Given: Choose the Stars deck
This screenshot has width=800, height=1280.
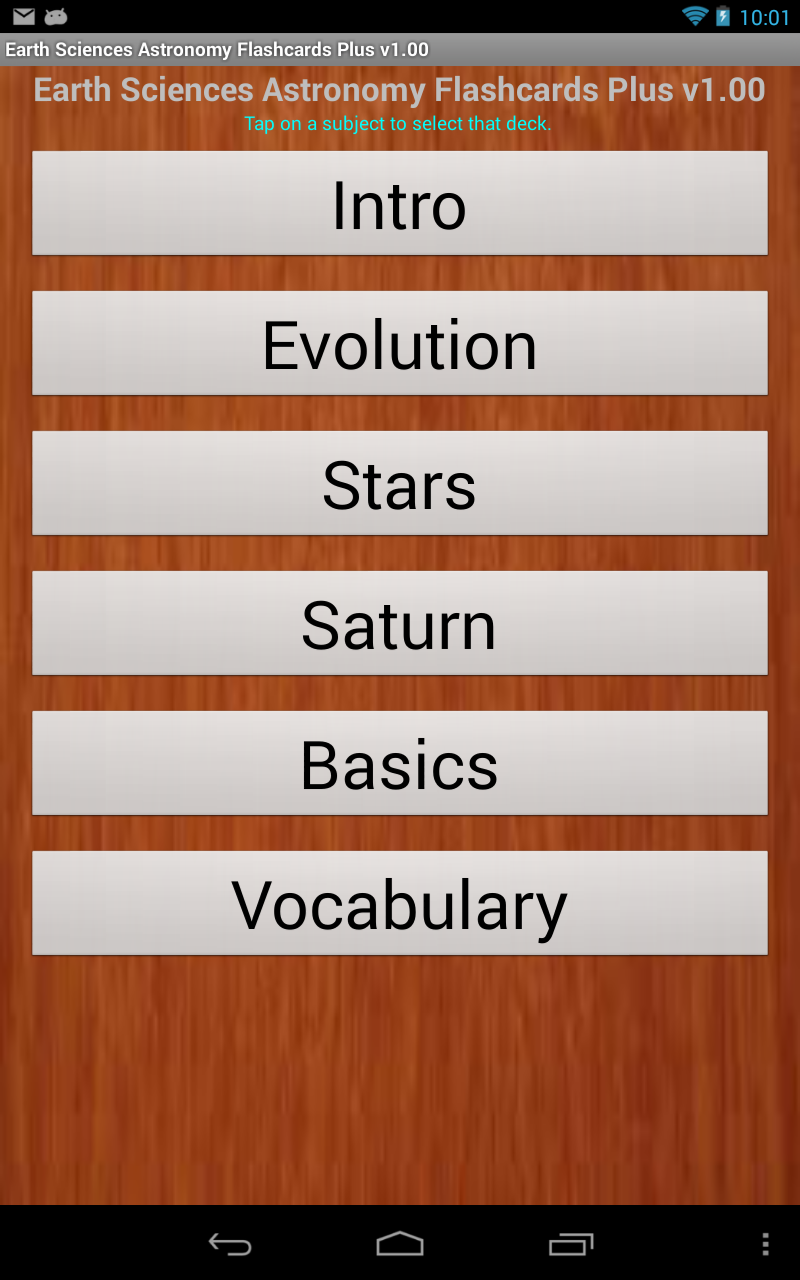Looking at the screenshot, I should pos(400,483).
